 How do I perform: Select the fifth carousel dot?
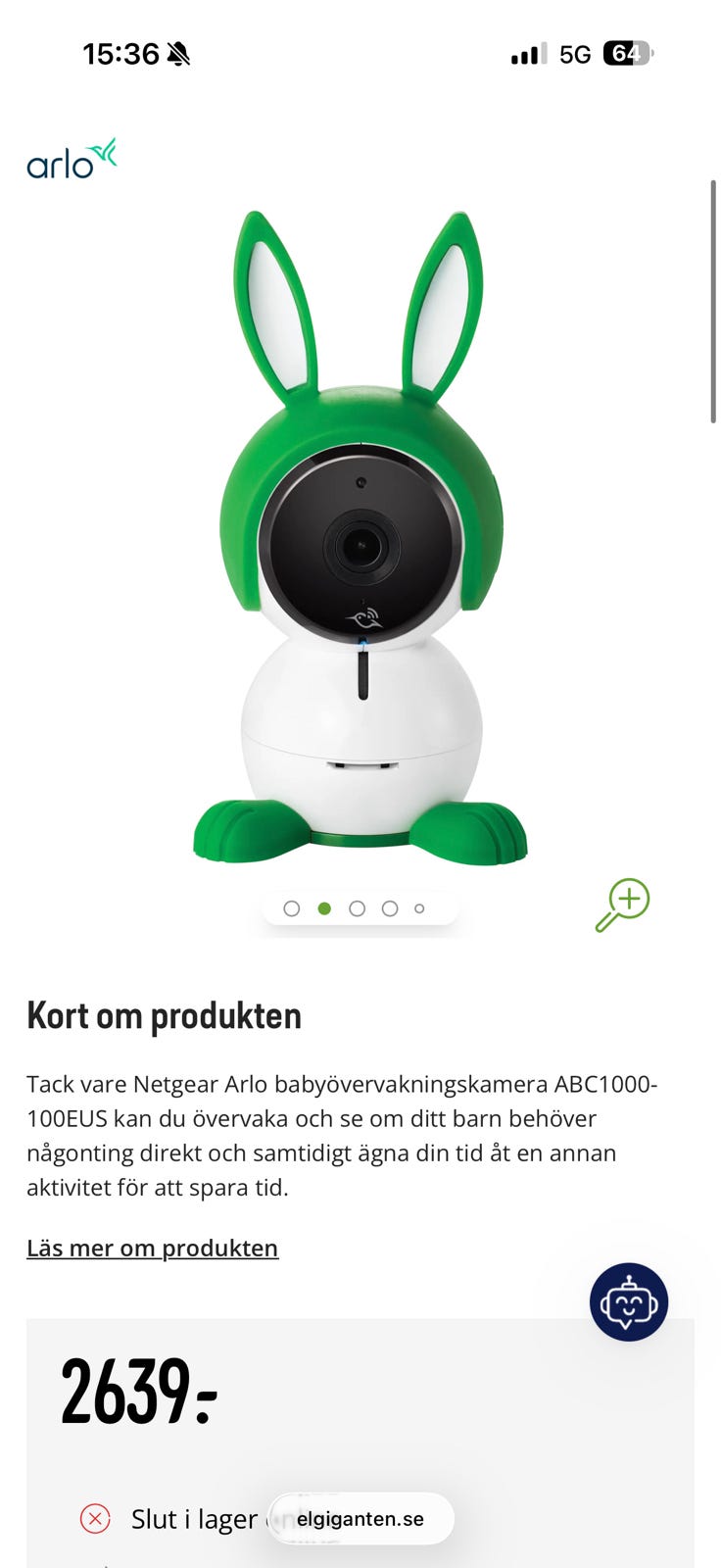point(419,908)
